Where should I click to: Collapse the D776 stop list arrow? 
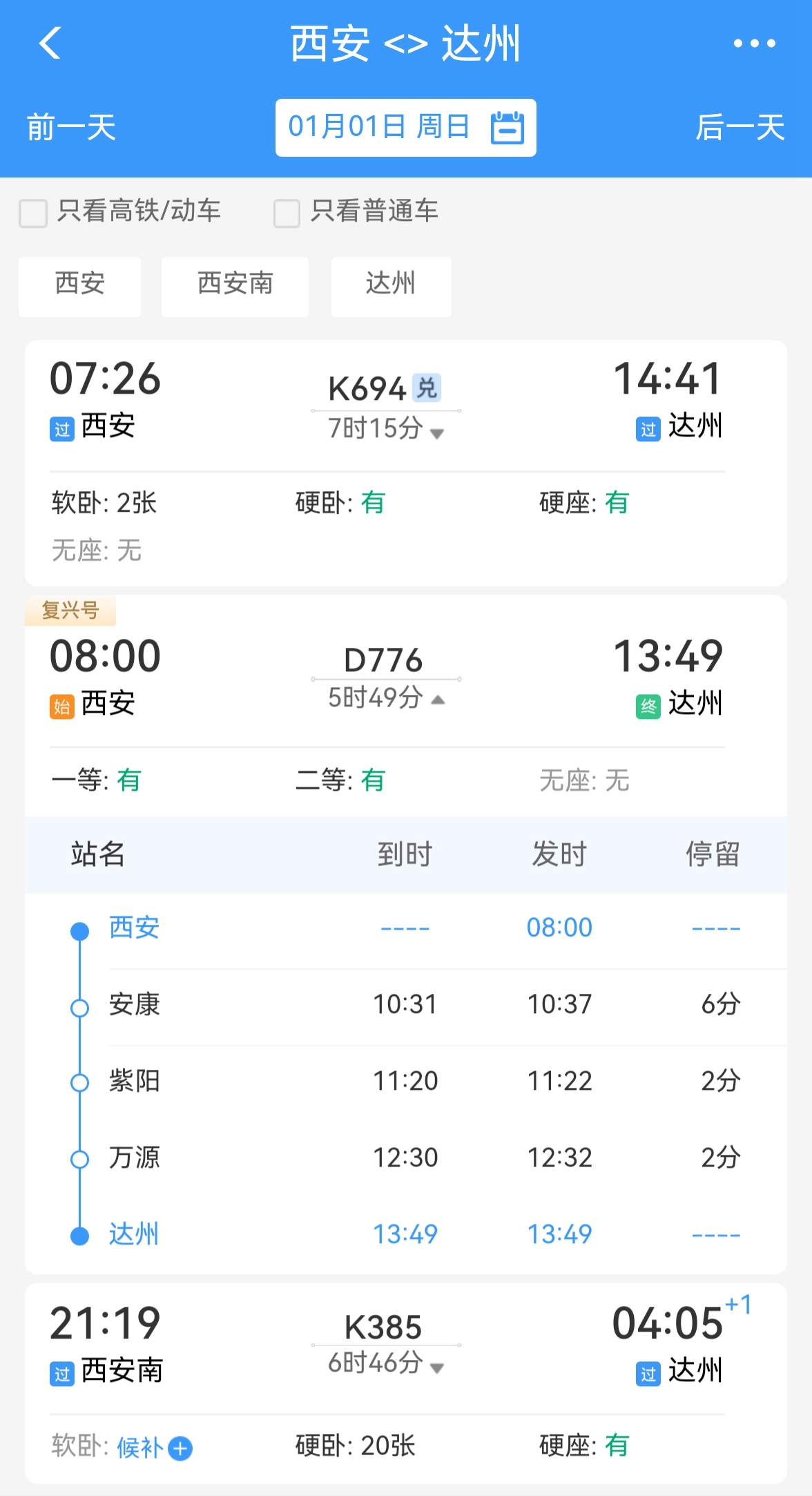click(x=437, y=700)
